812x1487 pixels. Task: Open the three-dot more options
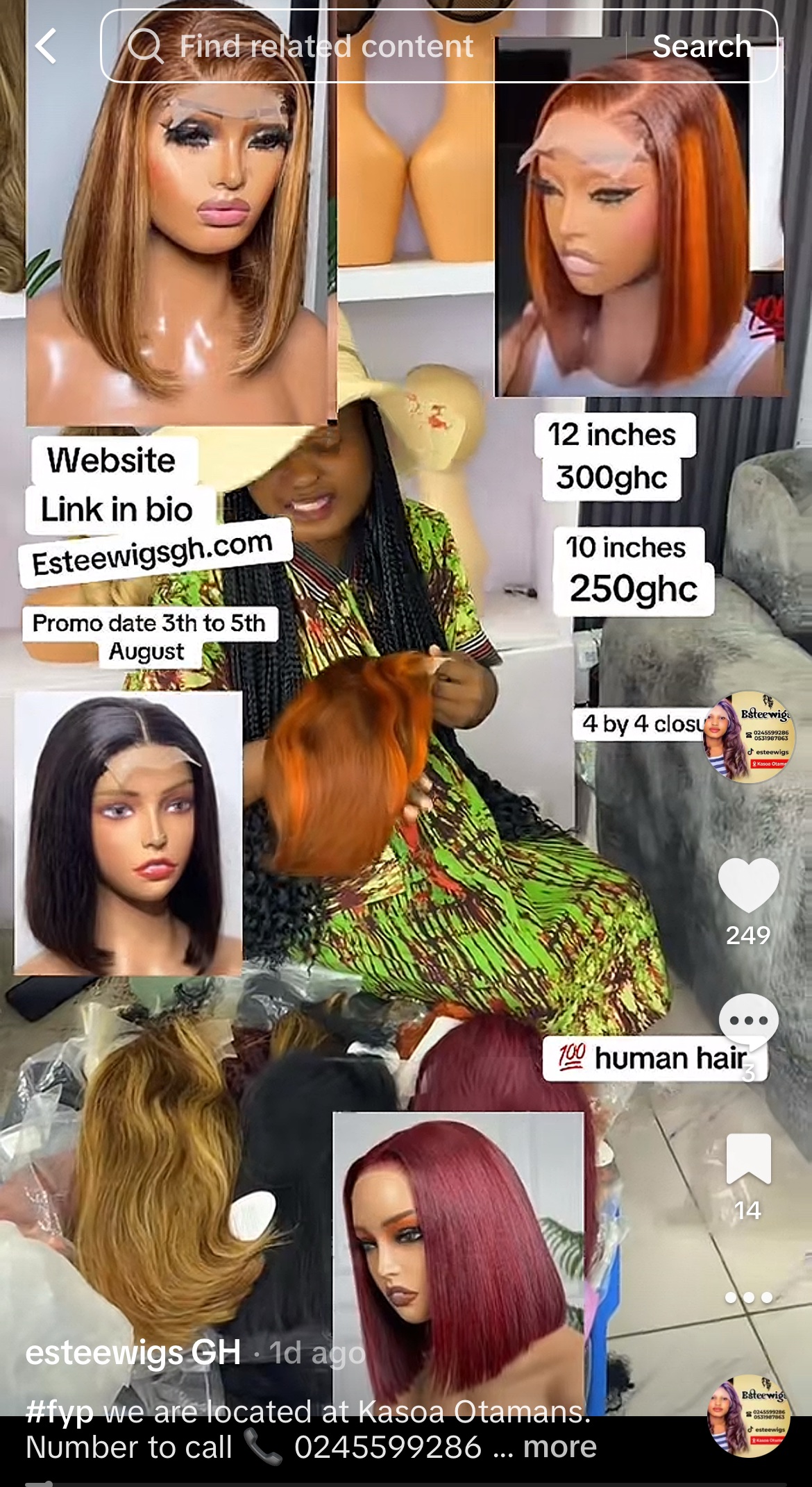748,1297
